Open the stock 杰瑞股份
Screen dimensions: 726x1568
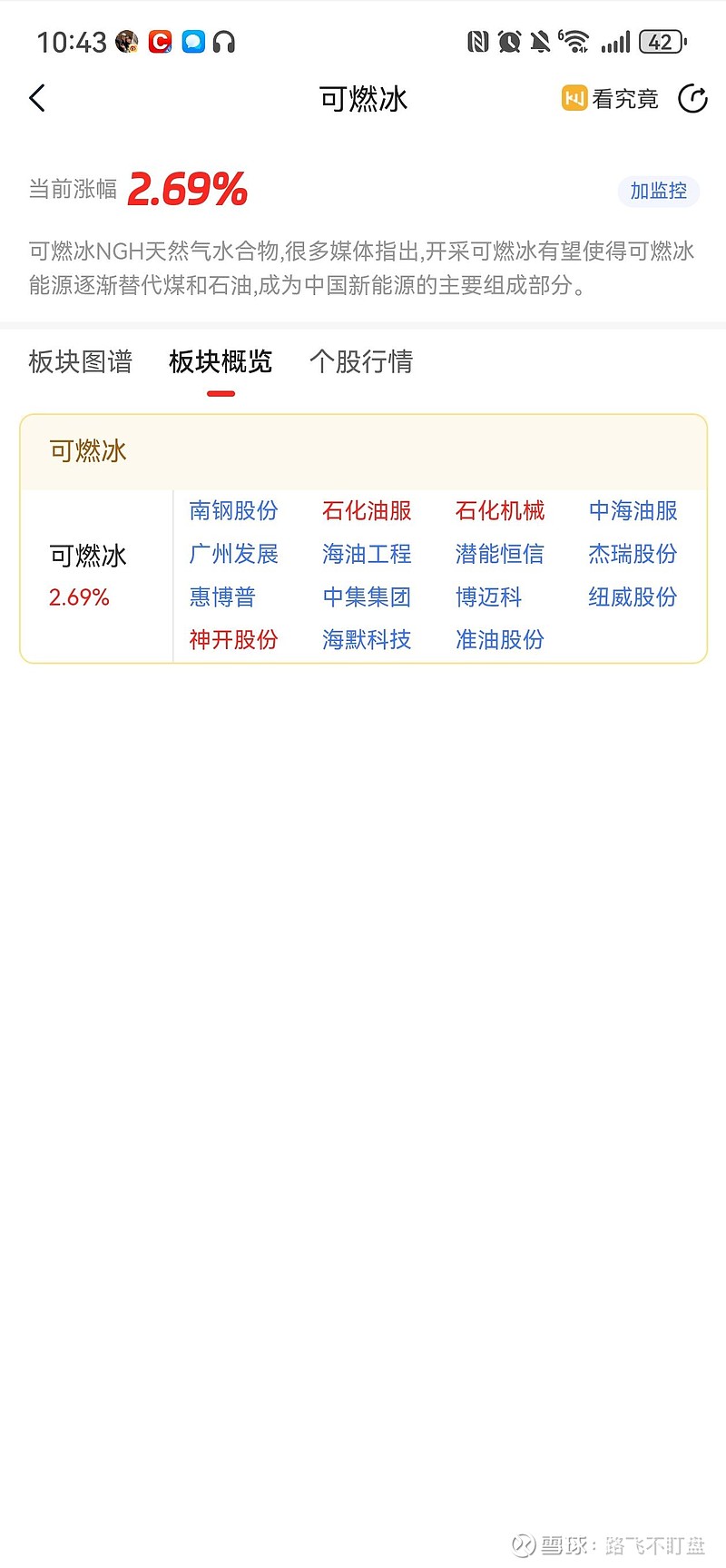[633, 554]
